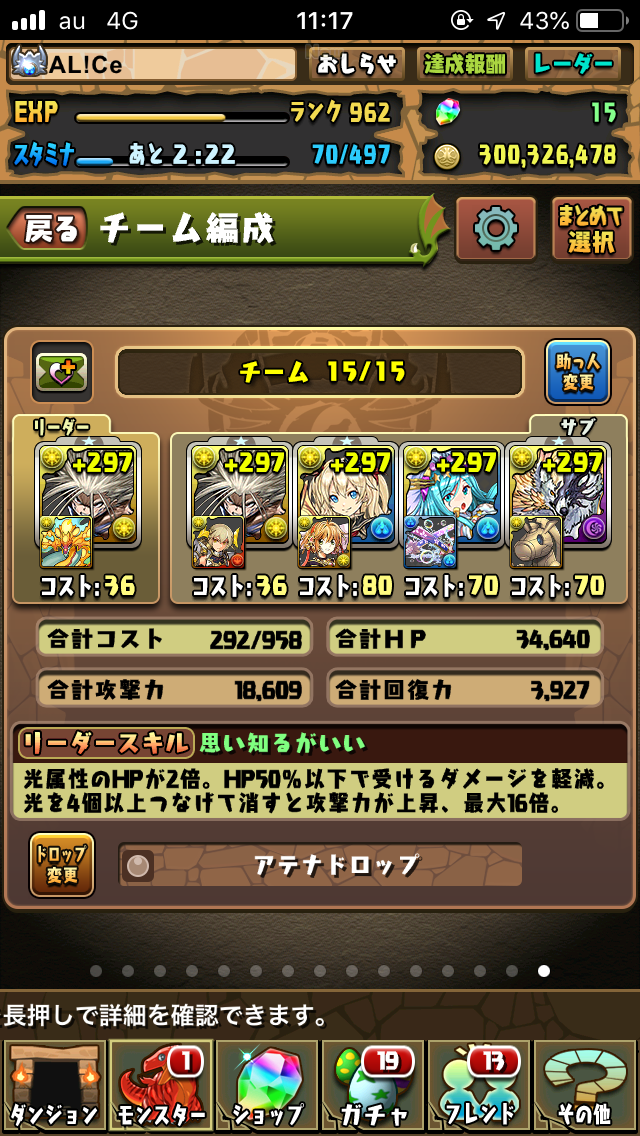Viewport: 640px width, 1136px height.
Task: Tap the まとめて選択 button
Action: (591, 229)
